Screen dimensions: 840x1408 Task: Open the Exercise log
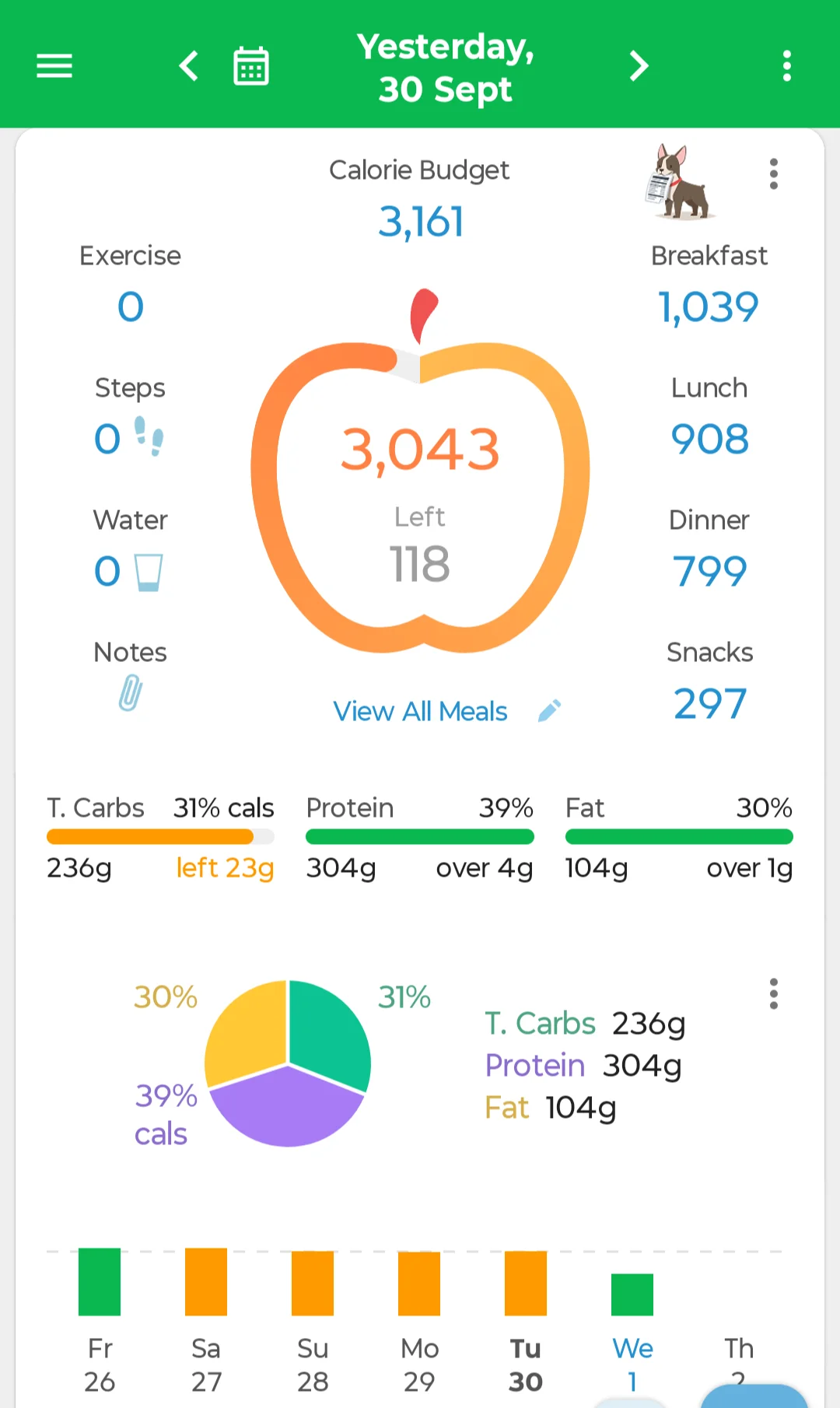click(130, 285)
